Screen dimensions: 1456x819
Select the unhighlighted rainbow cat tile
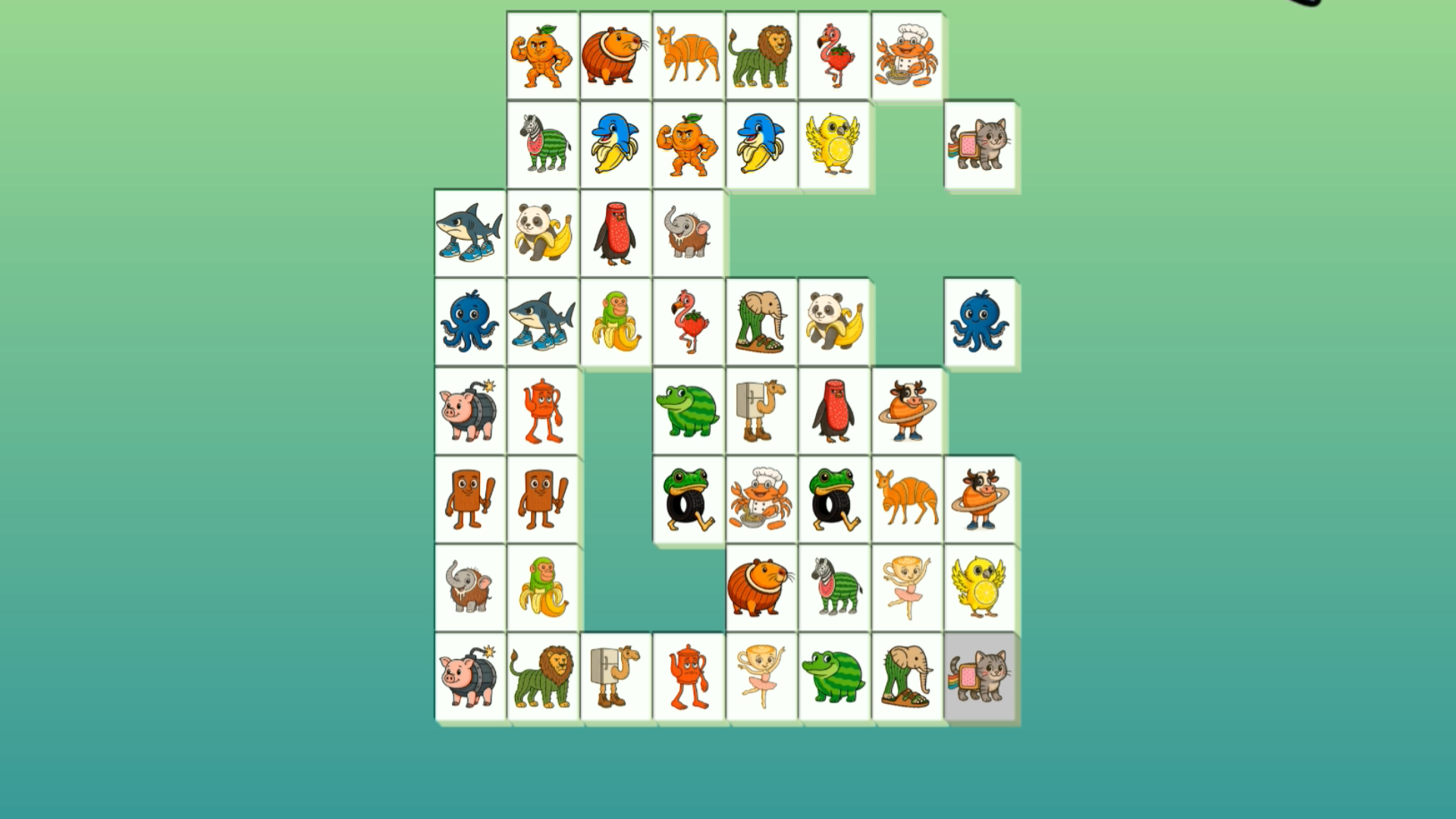pyautogui.click(x=980, y=144)
